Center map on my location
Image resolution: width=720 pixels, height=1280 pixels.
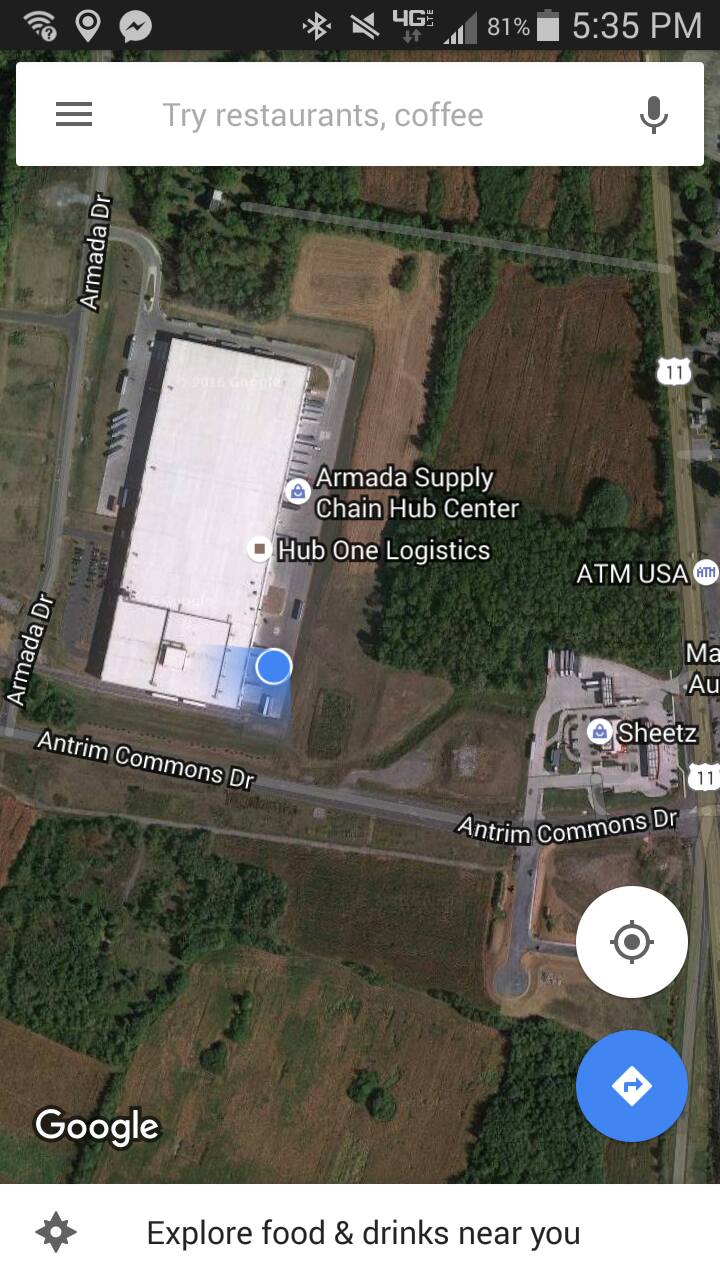pyautogui.click(x=632, y=941)
